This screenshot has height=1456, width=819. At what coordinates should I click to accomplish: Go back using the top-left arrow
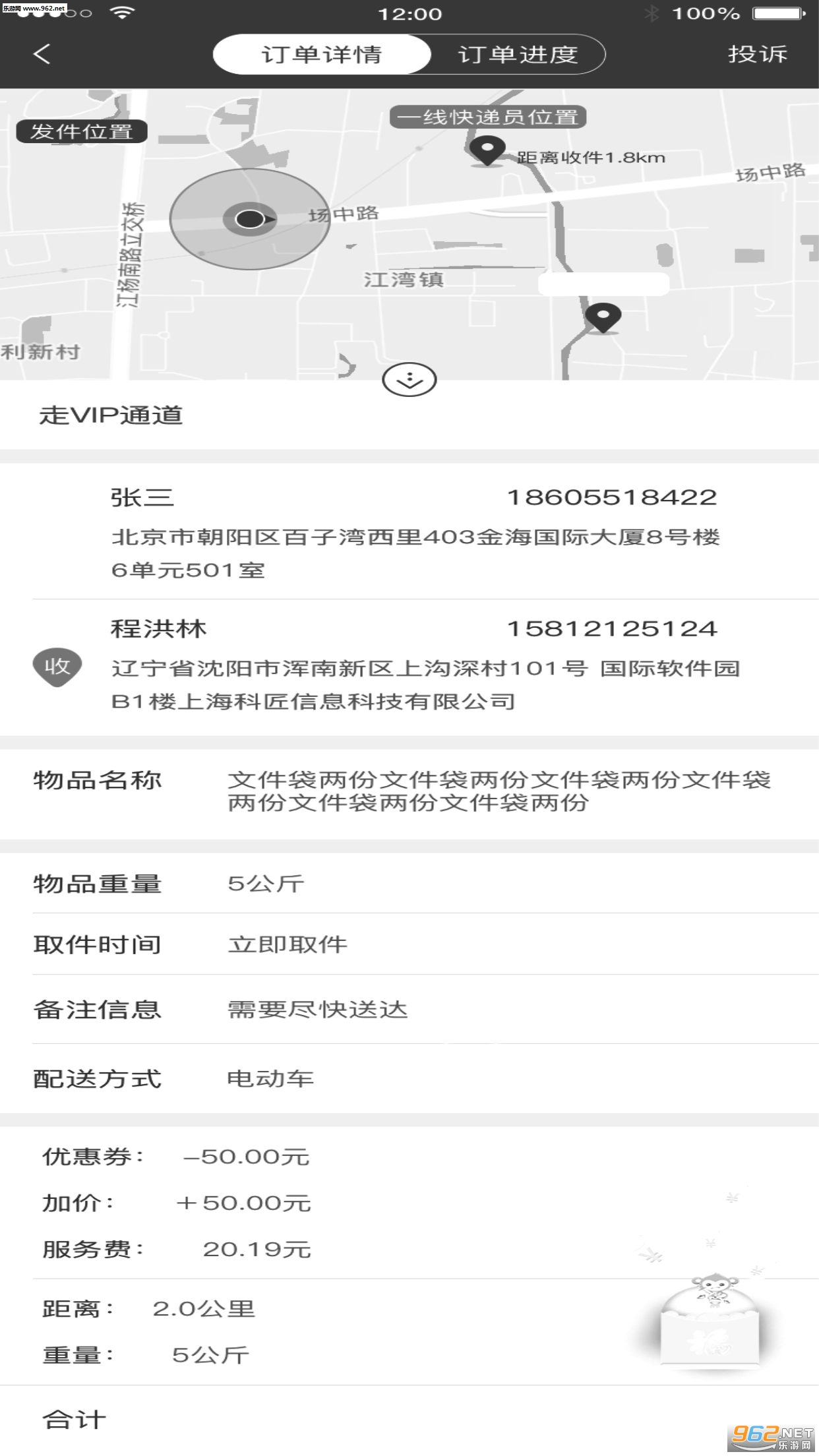pos(42,54)
